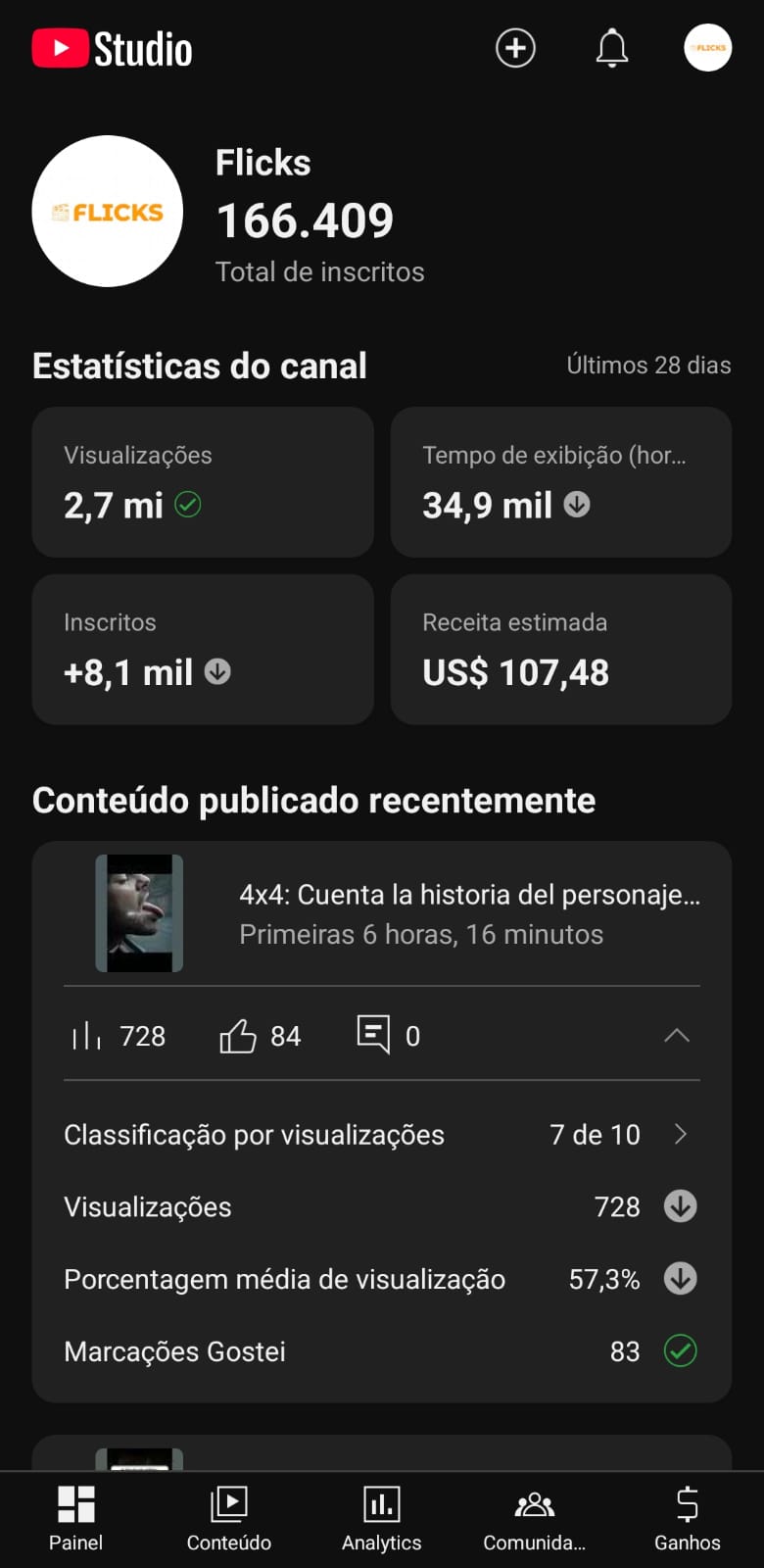Select the Ganhos tab
The width and height of the screenshot is (764, 1568).
click(x=688, y=1518)
